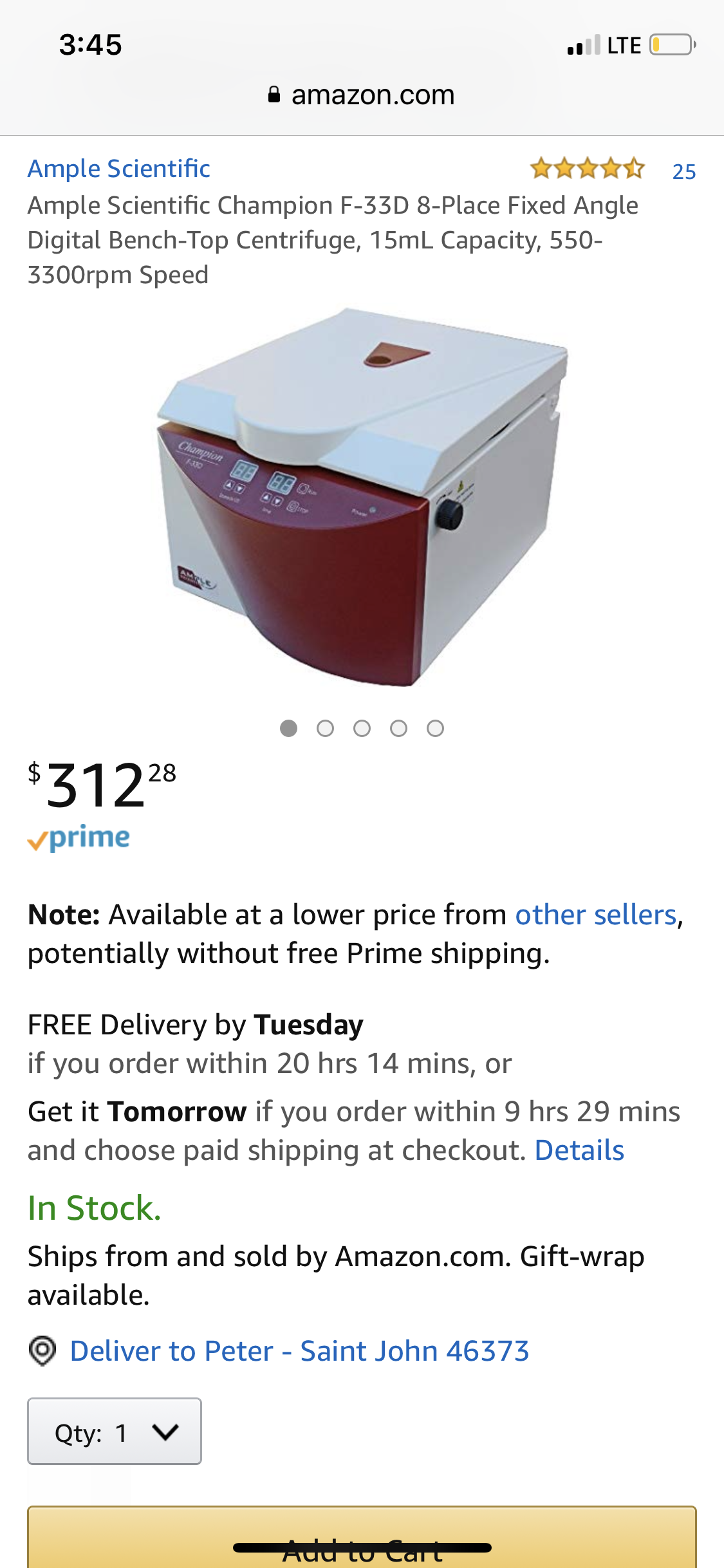The height and width of the screenshot is (1568, 724).
Task: Jump to the second image dot
Action: [x=325, y=728]
